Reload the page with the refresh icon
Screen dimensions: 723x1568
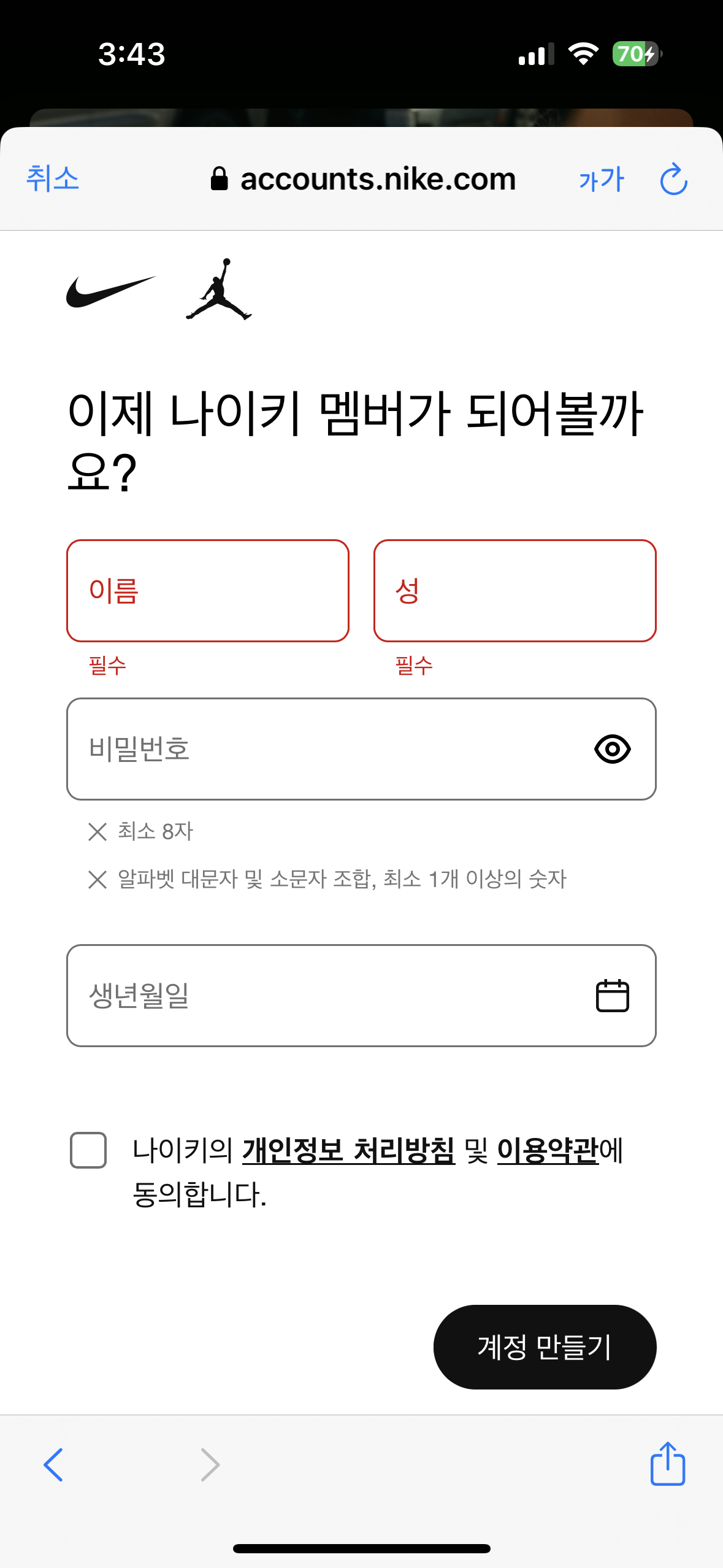(672, 179)
